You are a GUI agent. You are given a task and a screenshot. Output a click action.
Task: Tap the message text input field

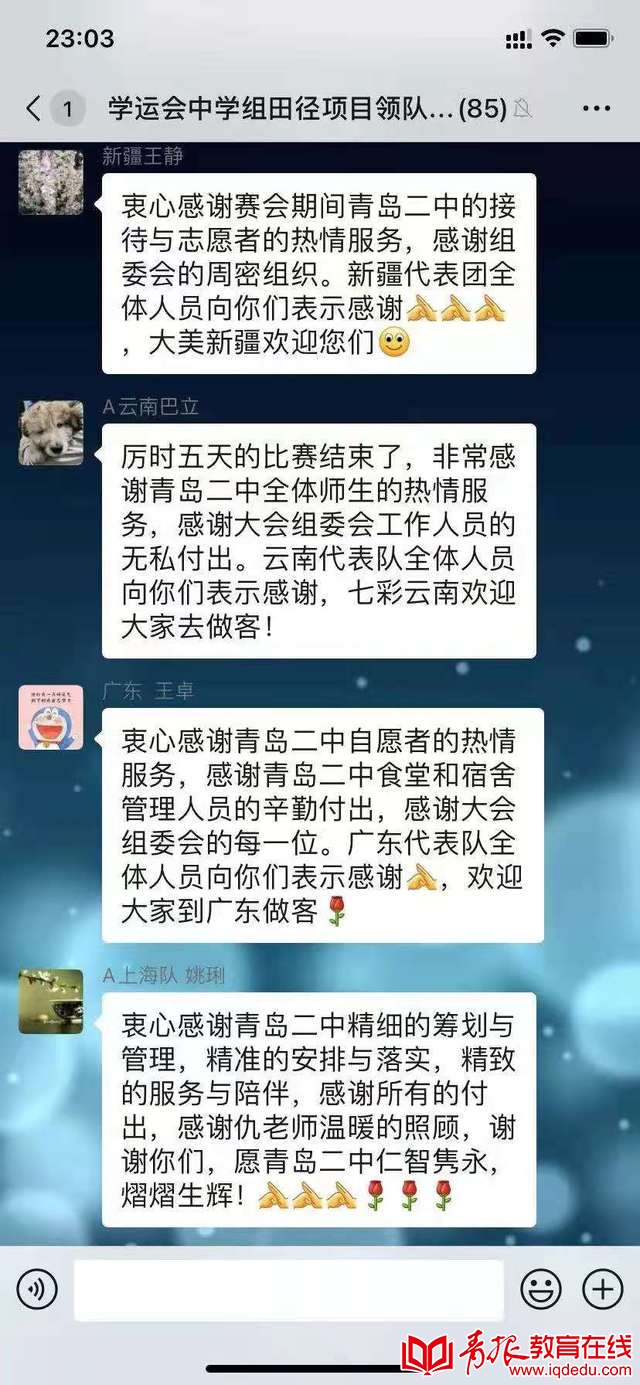288,1289
